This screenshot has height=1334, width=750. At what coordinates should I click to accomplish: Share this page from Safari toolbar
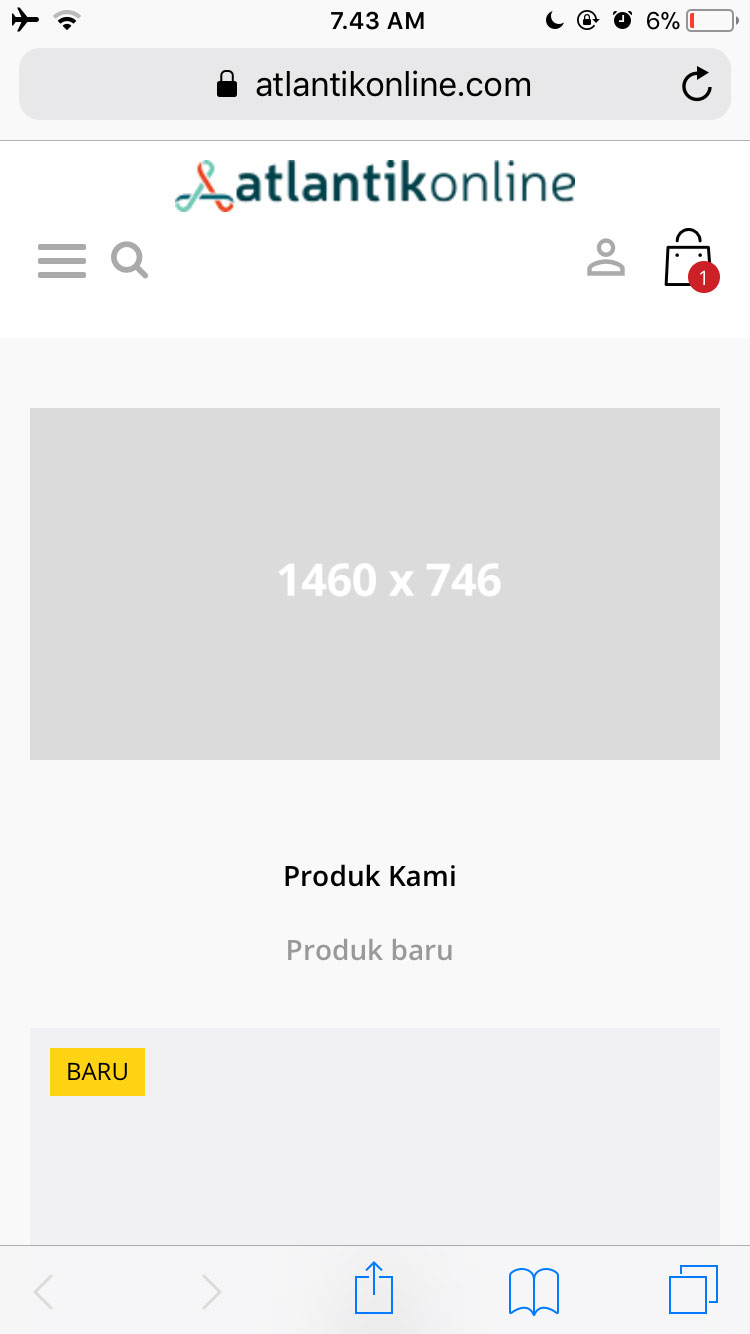click(375, 1290)
